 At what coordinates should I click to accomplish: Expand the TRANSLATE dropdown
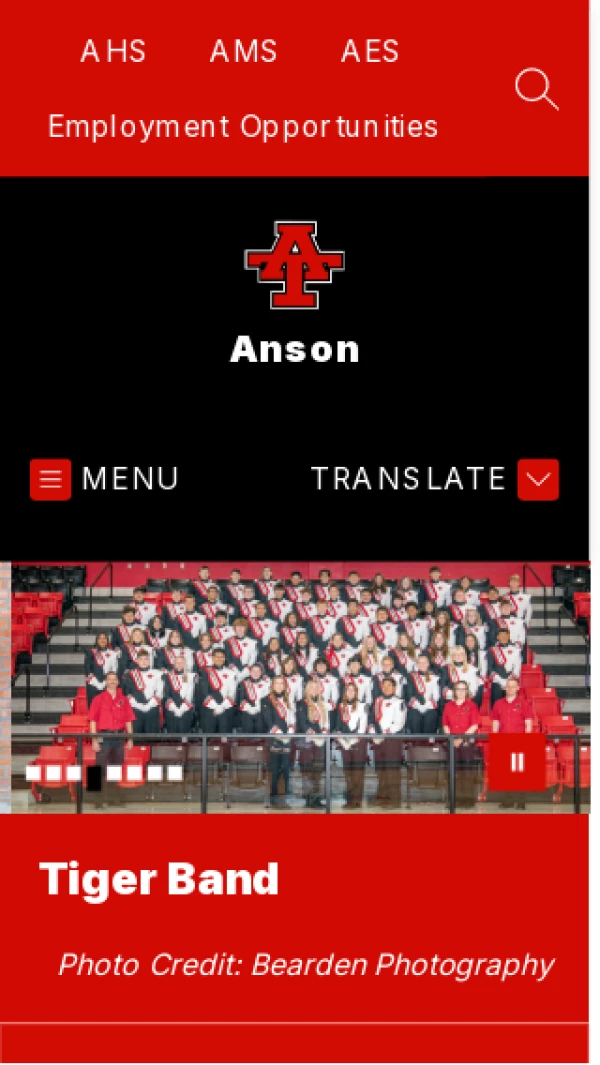click(537, 480)
